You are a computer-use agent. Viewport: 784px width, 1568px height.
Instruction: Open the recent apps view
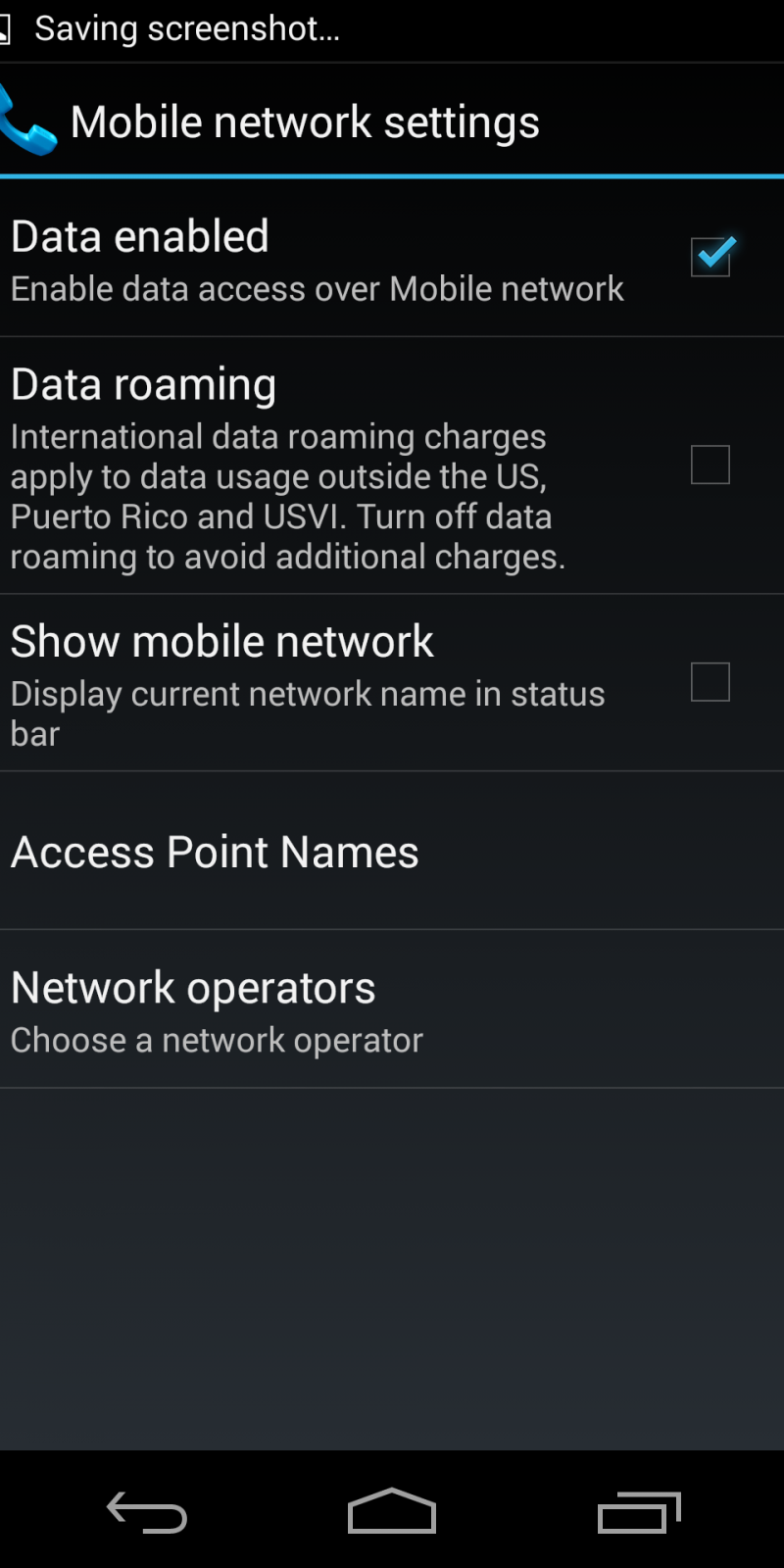tap(639, 1512)
